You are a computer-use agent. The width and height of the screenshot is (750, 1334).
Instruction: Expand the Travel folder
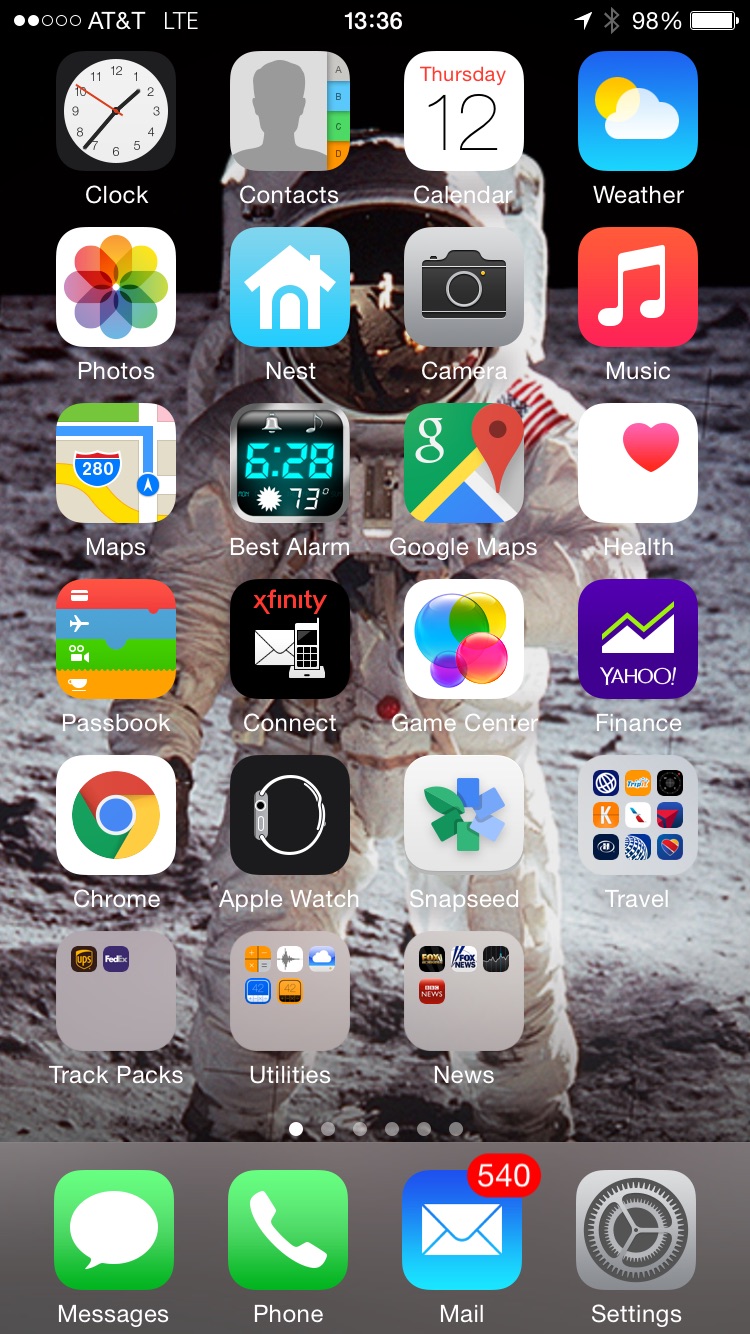coord(638,815)
